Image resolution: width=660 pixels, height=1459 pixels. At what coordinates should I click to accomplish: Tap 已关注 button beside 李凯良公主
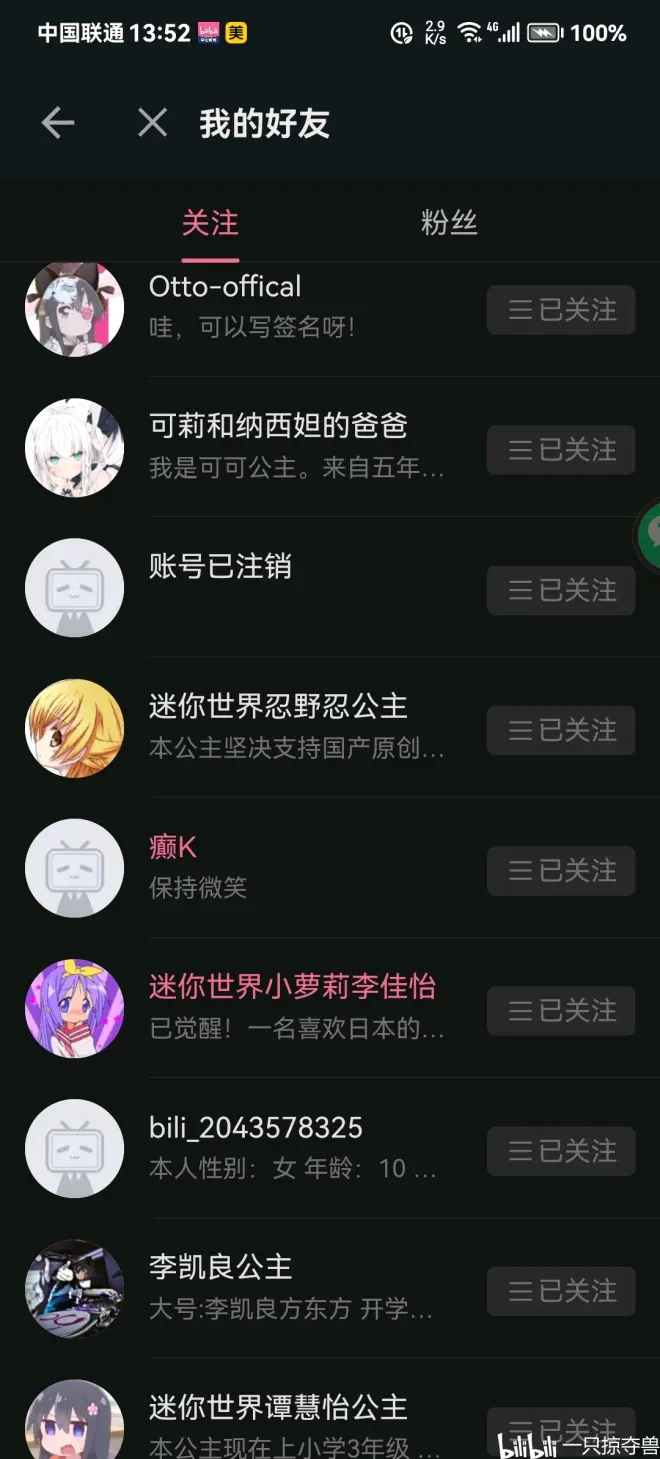tap(561, 1291)
